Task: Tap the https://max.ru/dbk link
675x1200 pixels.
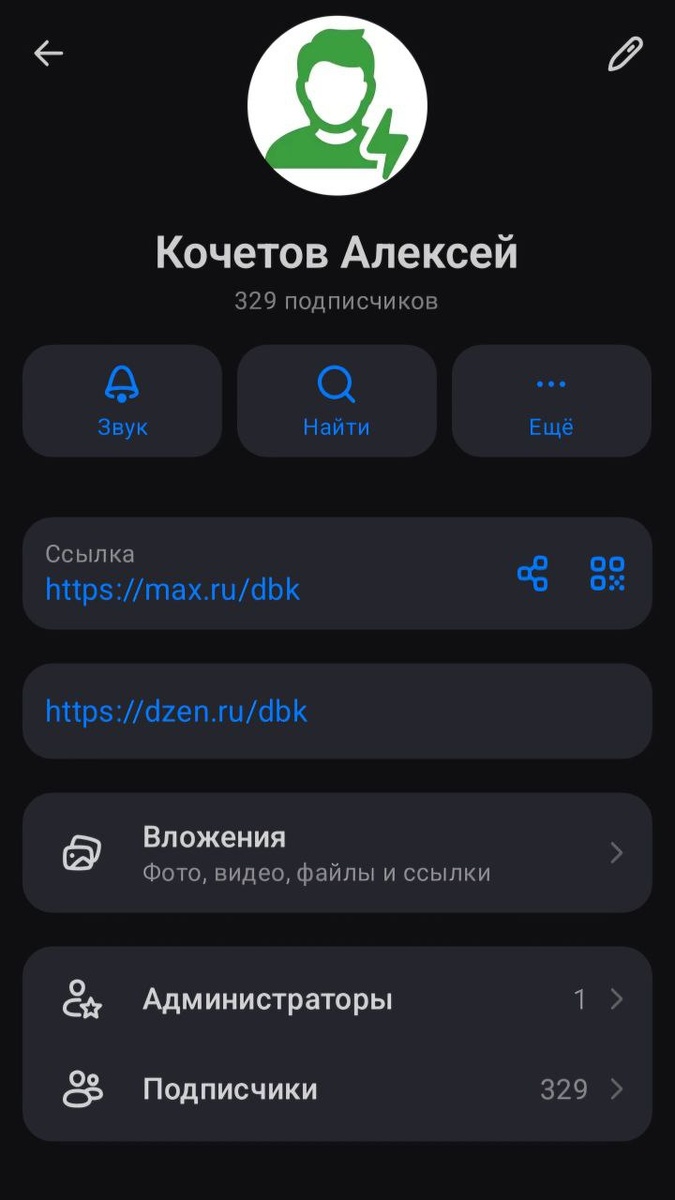Action: [x=173, y=590]
